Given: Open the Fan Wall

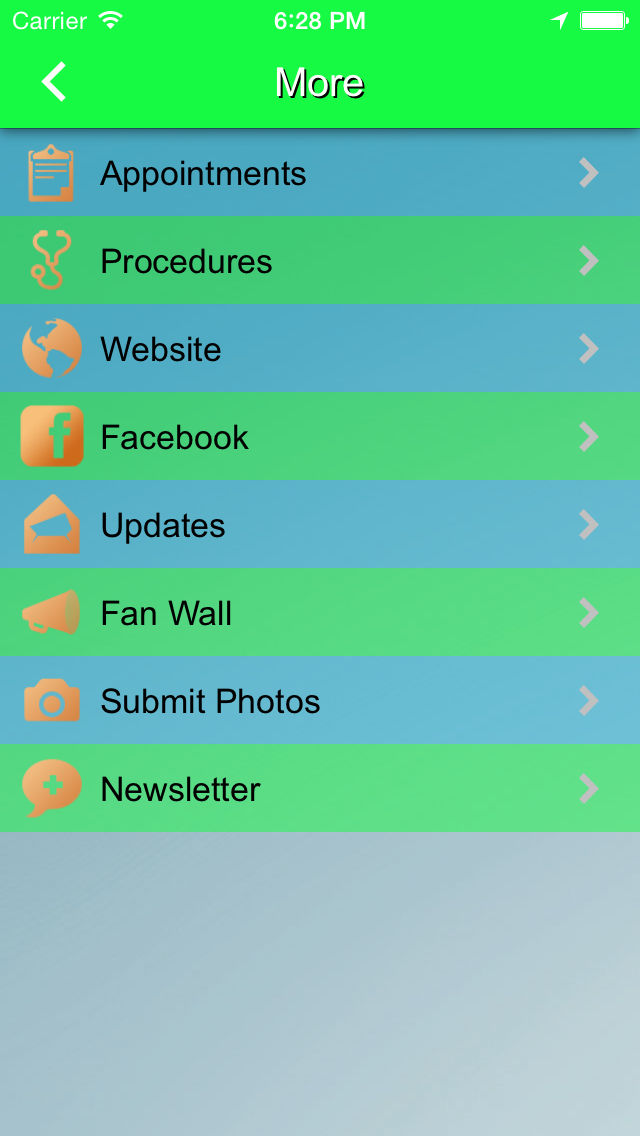Looking at the screenshot, I should [320, 613].
